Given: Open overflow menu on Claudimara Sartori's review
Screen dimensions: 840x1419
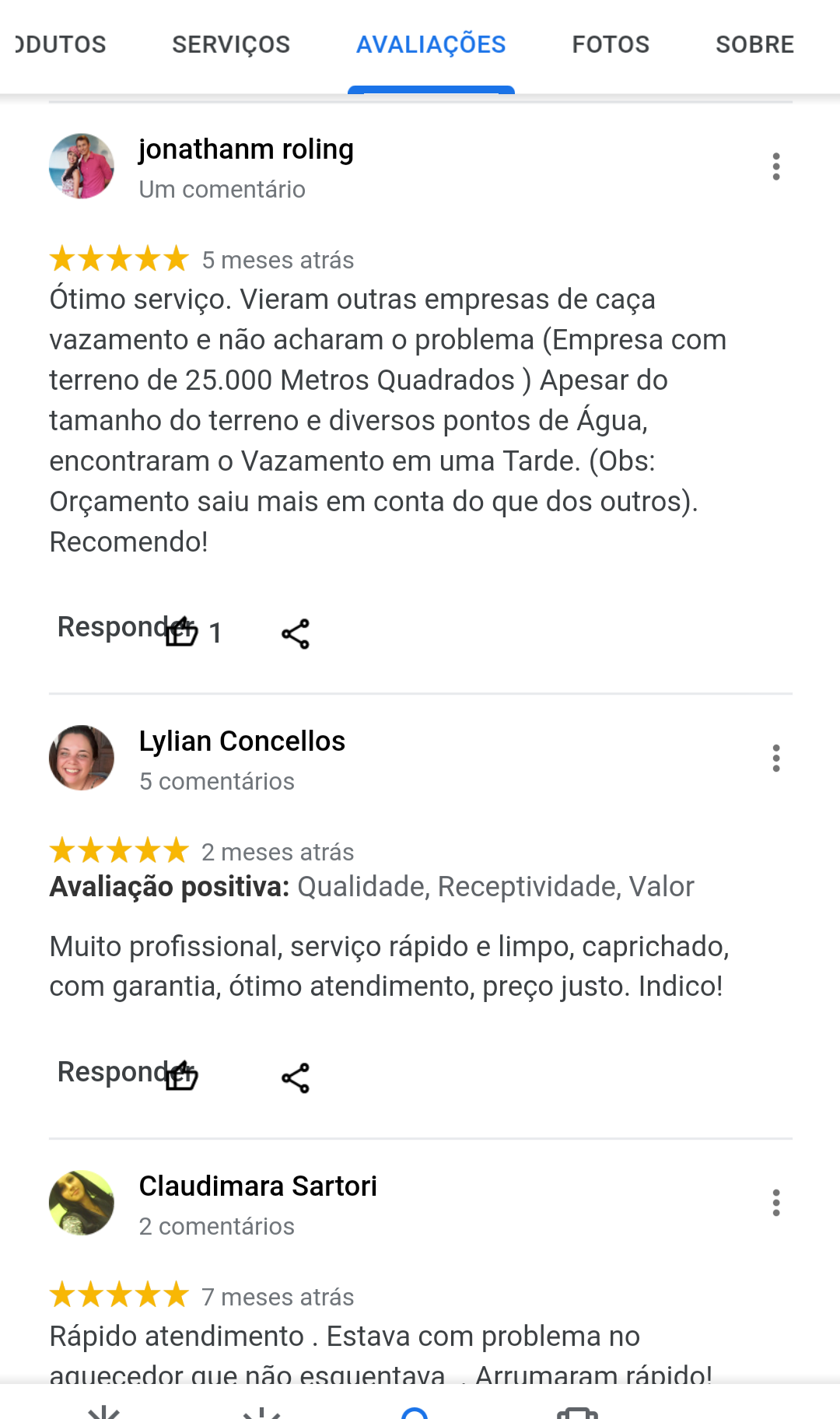Looking at the screenshot, I should point(775,1203).
